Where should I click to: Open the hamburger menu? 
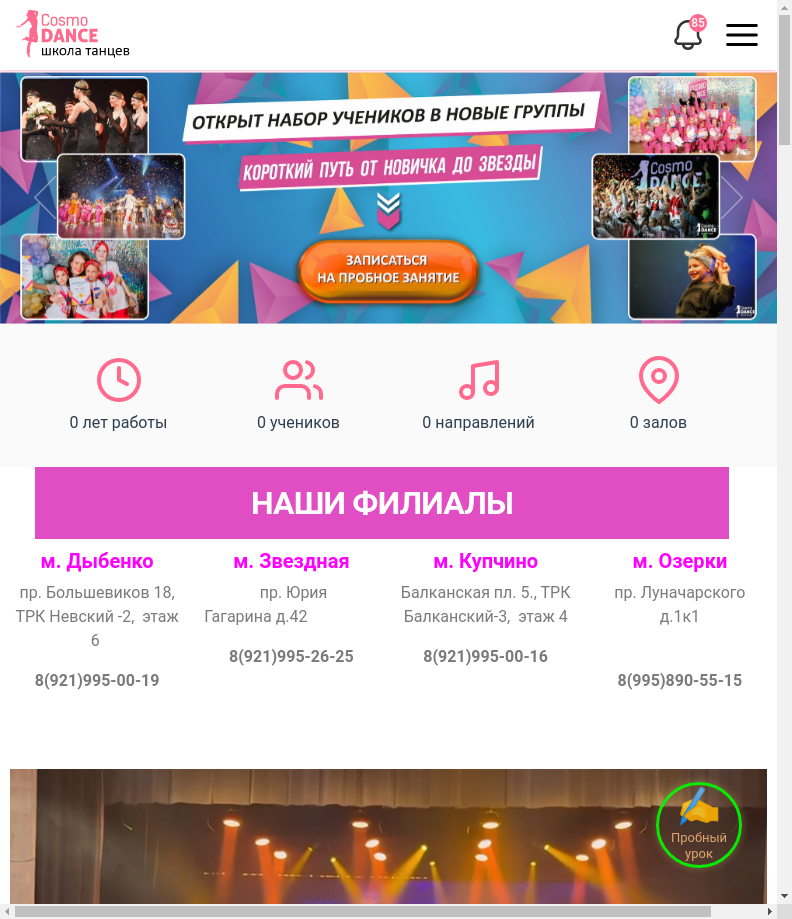pos(742,35)
